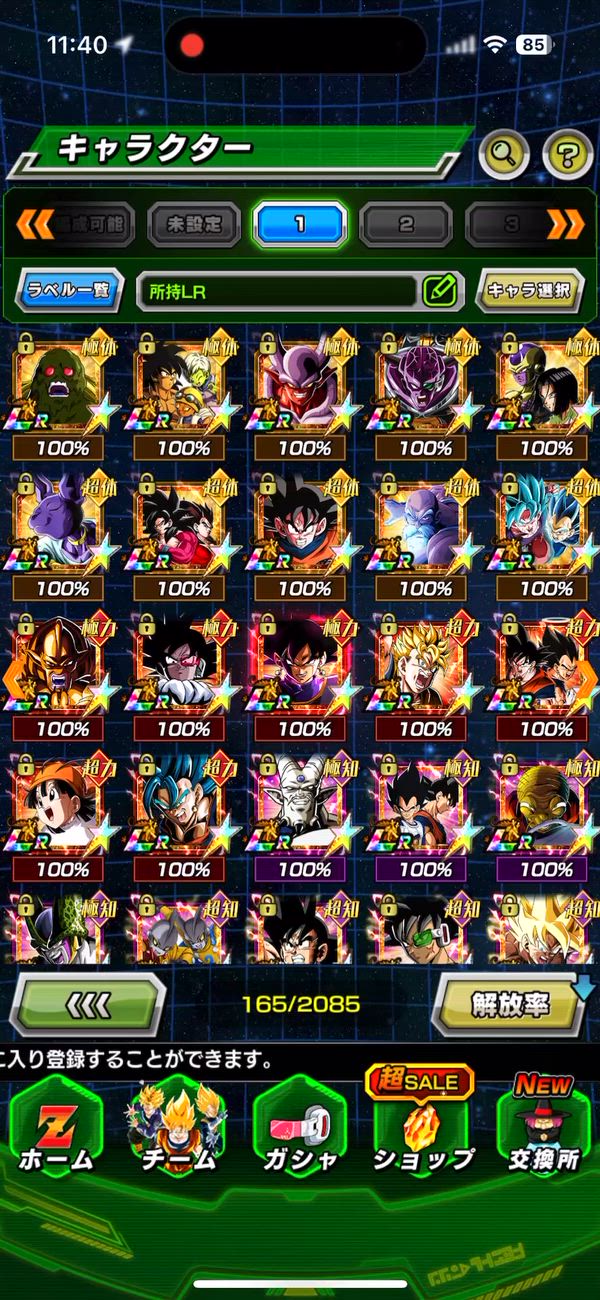Open the 解放率 sort button
Image resolution: width=600 pixels, height=1300 pixels.
point(511,1003)
